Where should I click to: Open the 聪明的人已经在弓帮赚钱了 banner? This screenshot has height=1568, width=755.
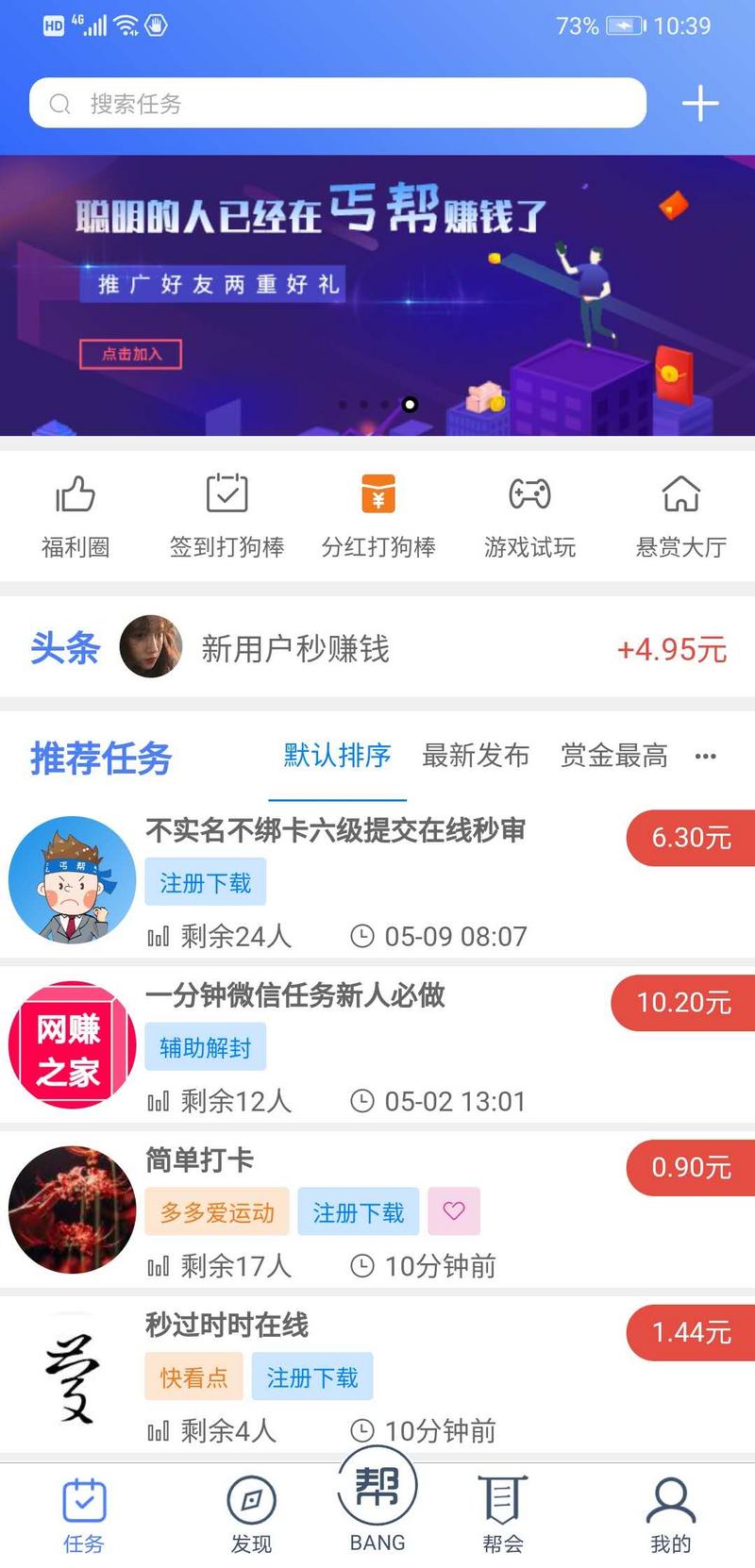pos(377,294)
